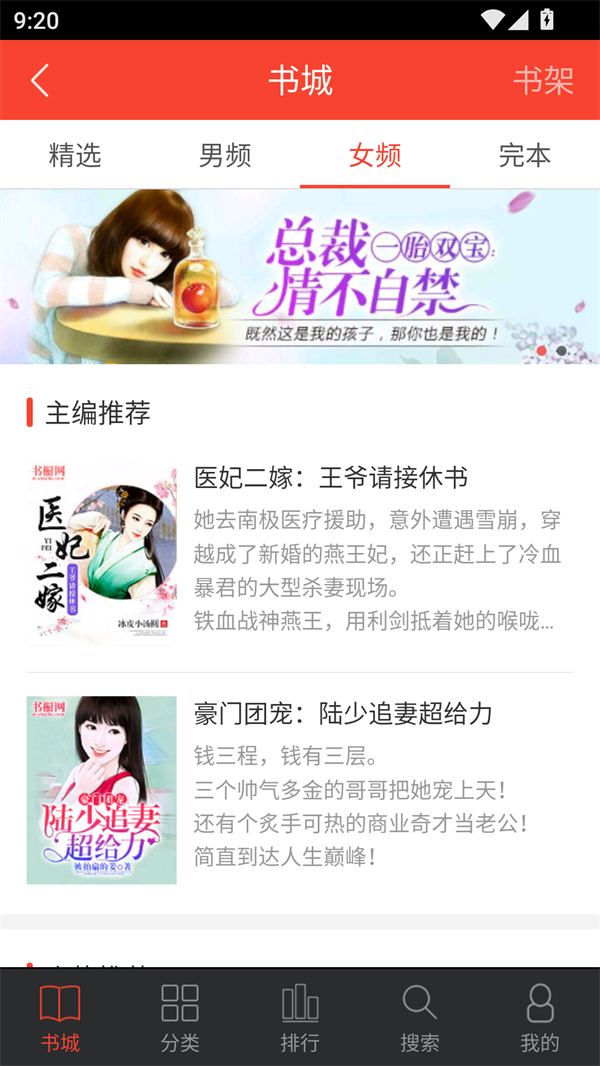Tap the 书城 bottom navigation item
600x1066 pixels.
coord(60,1017)
